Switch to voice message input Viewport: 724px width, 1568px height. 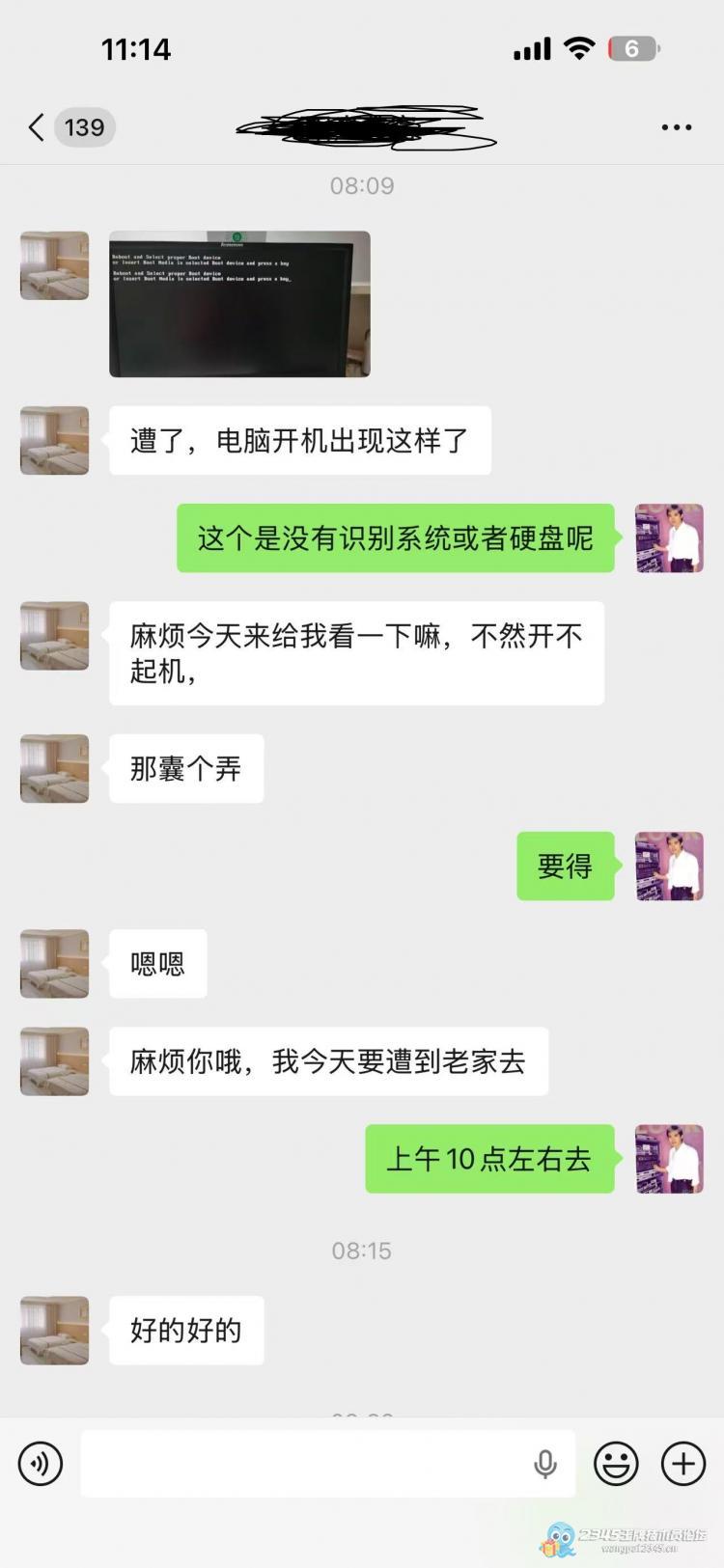41,1464
